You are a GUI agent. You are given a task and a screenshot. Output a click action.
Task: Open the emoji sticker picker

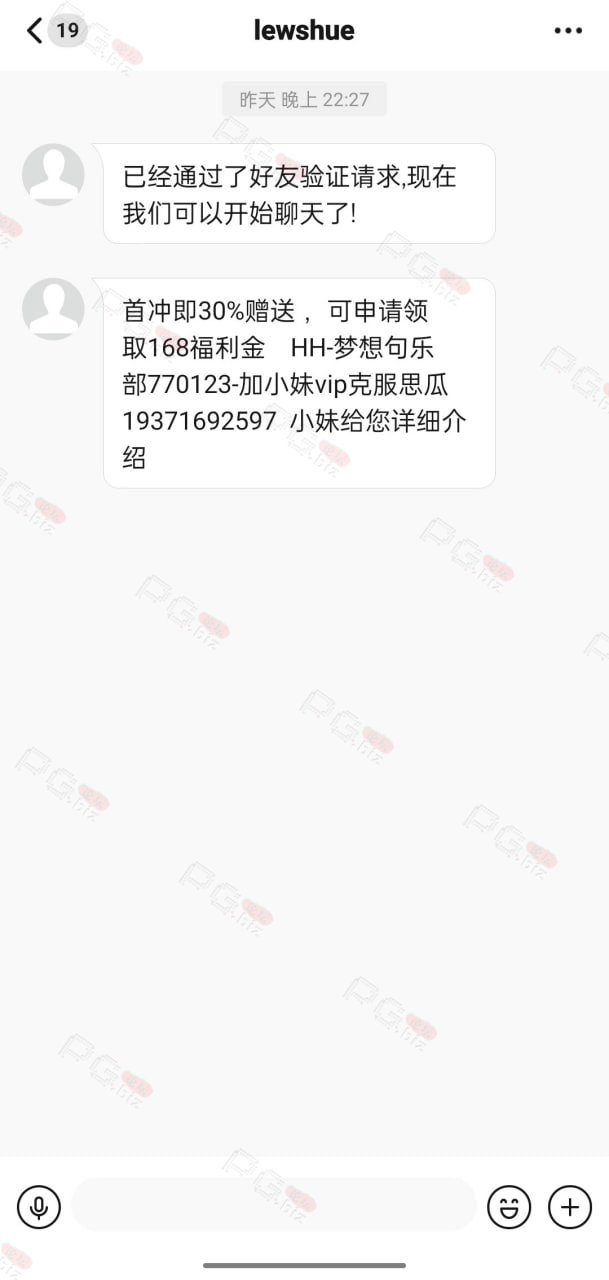click(509, 1207)
